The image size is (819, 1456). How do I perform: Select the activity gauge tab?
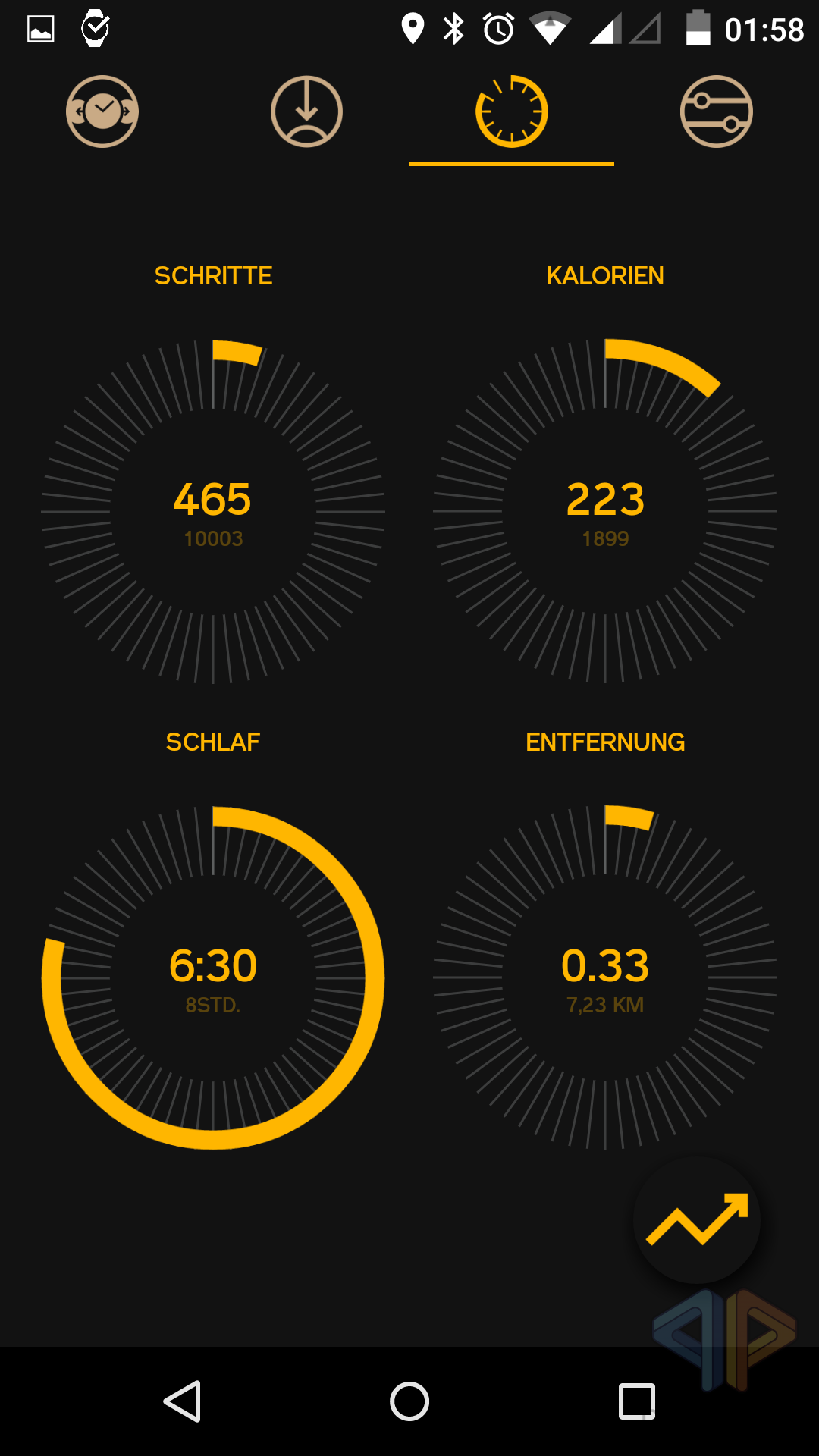(x=512, y=111)
